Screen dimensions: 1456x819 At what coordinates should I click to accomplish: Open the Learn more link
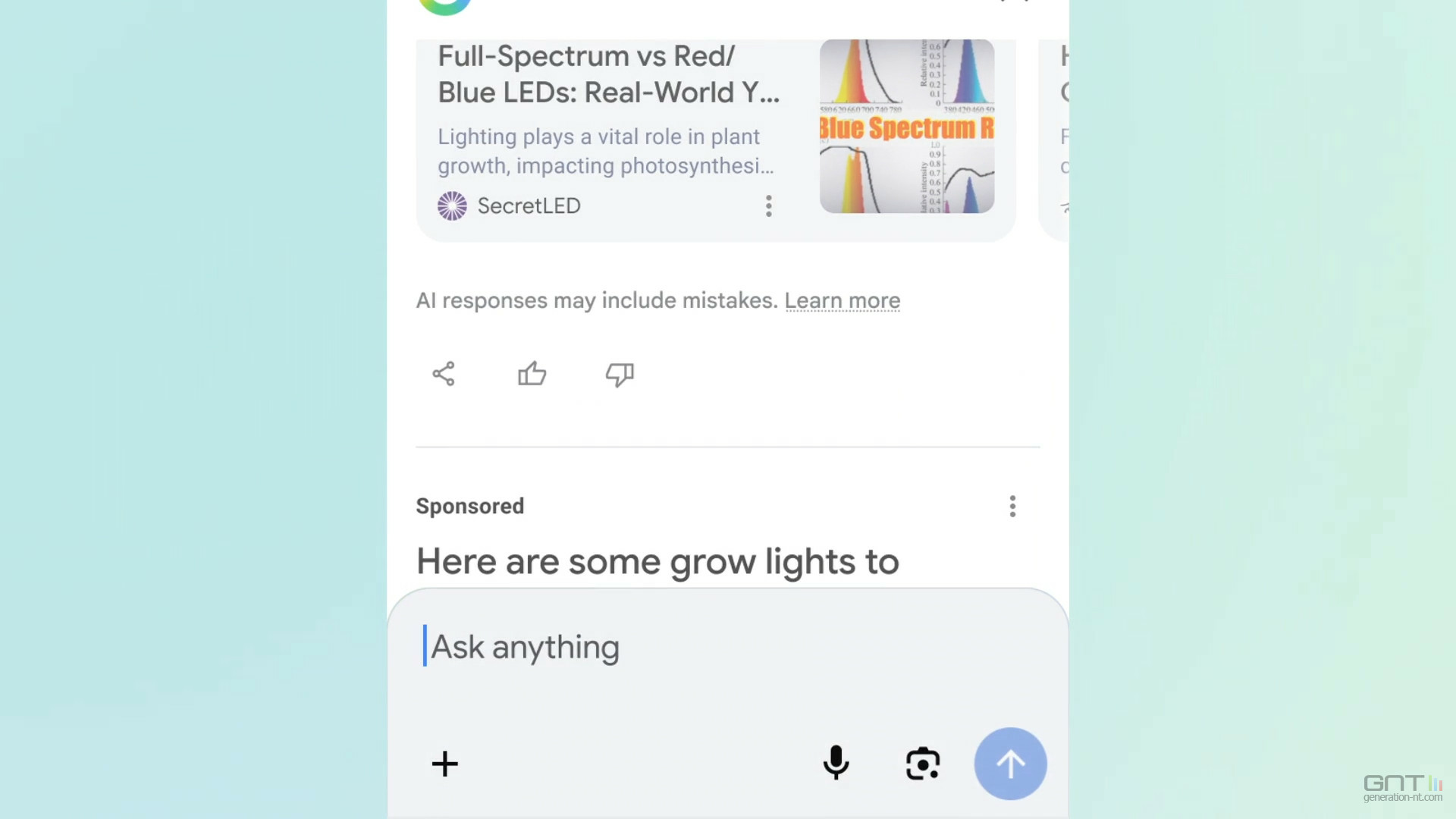pyautogui.click(x=842, y=301)
